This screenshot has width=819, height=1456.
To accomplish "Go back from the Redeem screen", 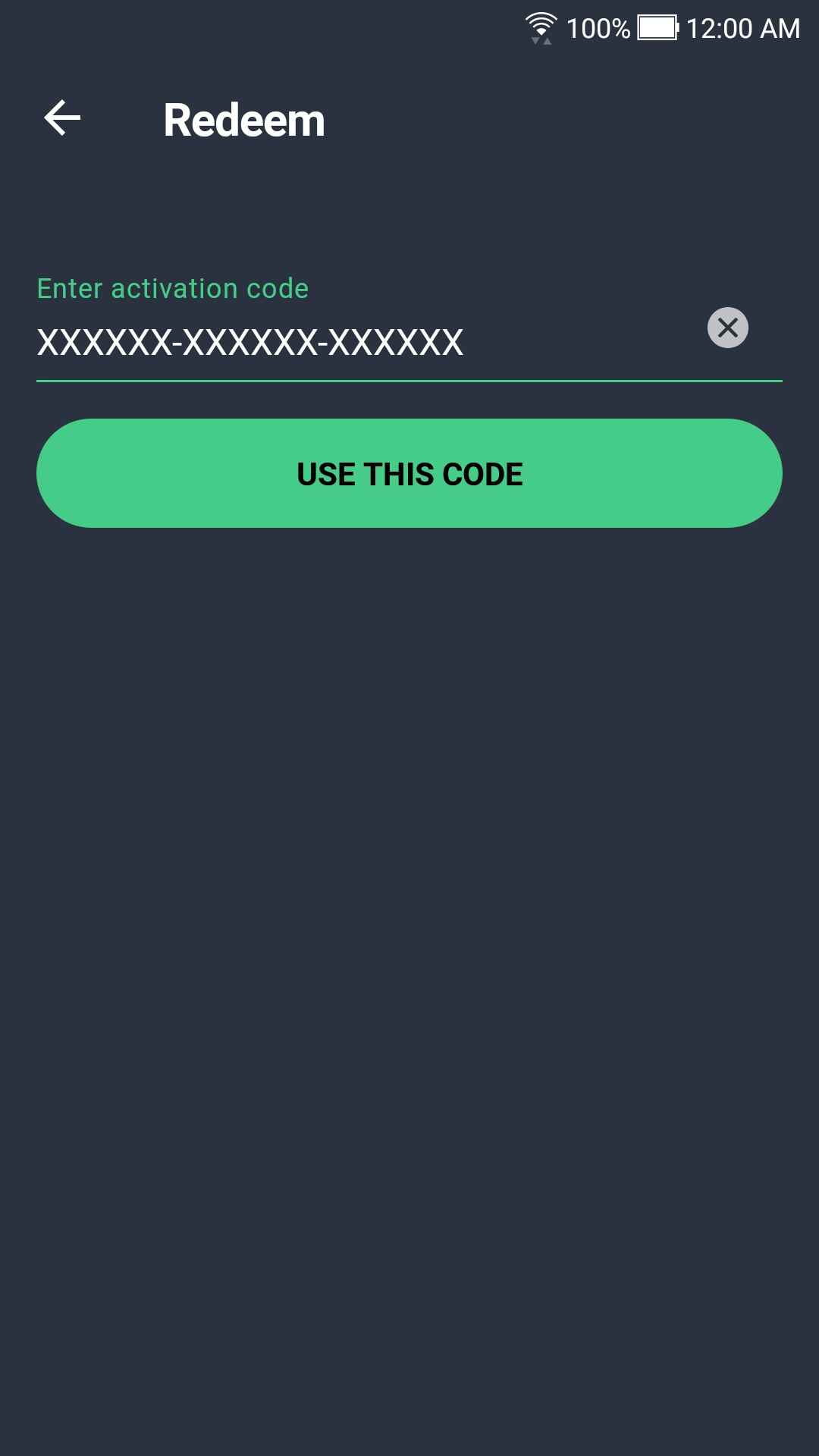I will point(62,118).
